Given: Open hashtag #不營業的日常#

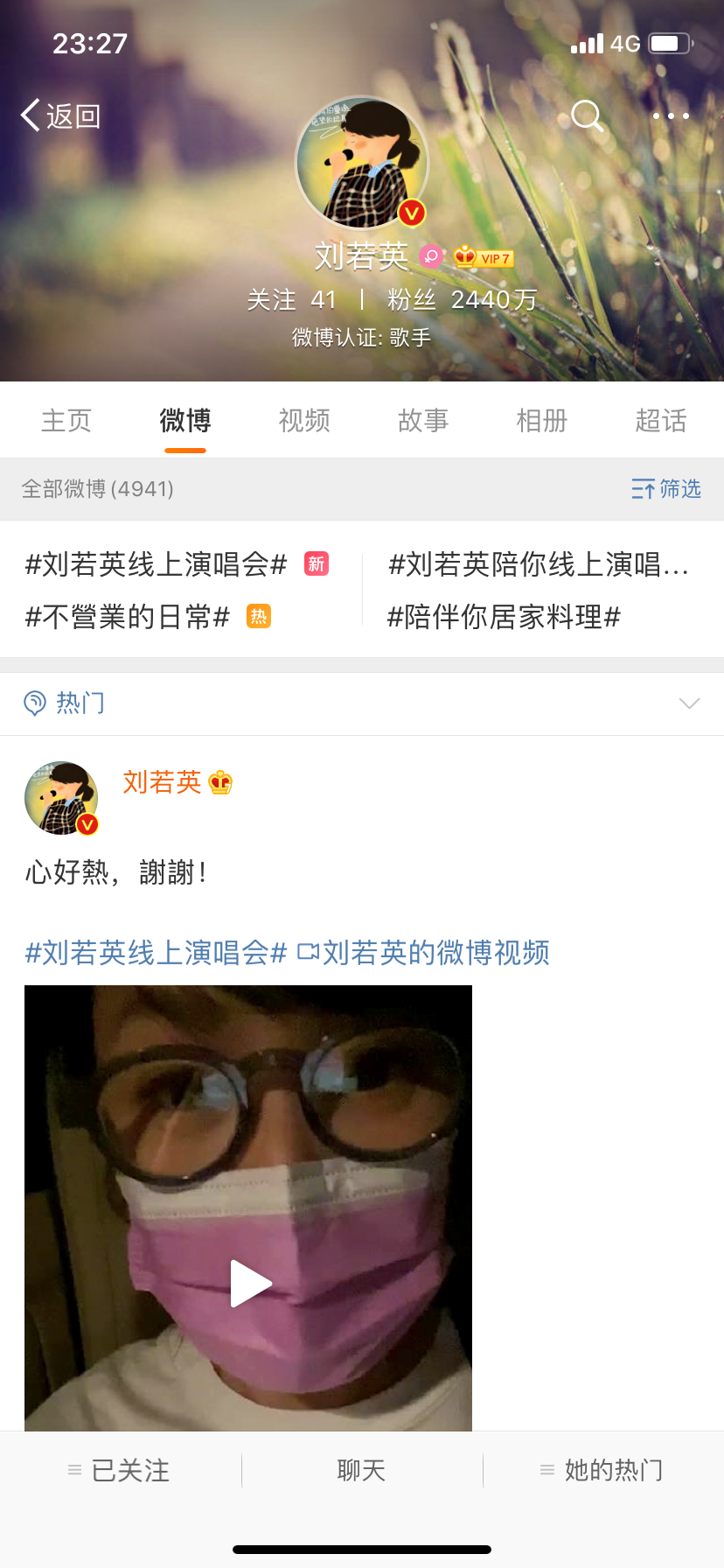Looking at the screenshot, I should (x=128, y=617).
